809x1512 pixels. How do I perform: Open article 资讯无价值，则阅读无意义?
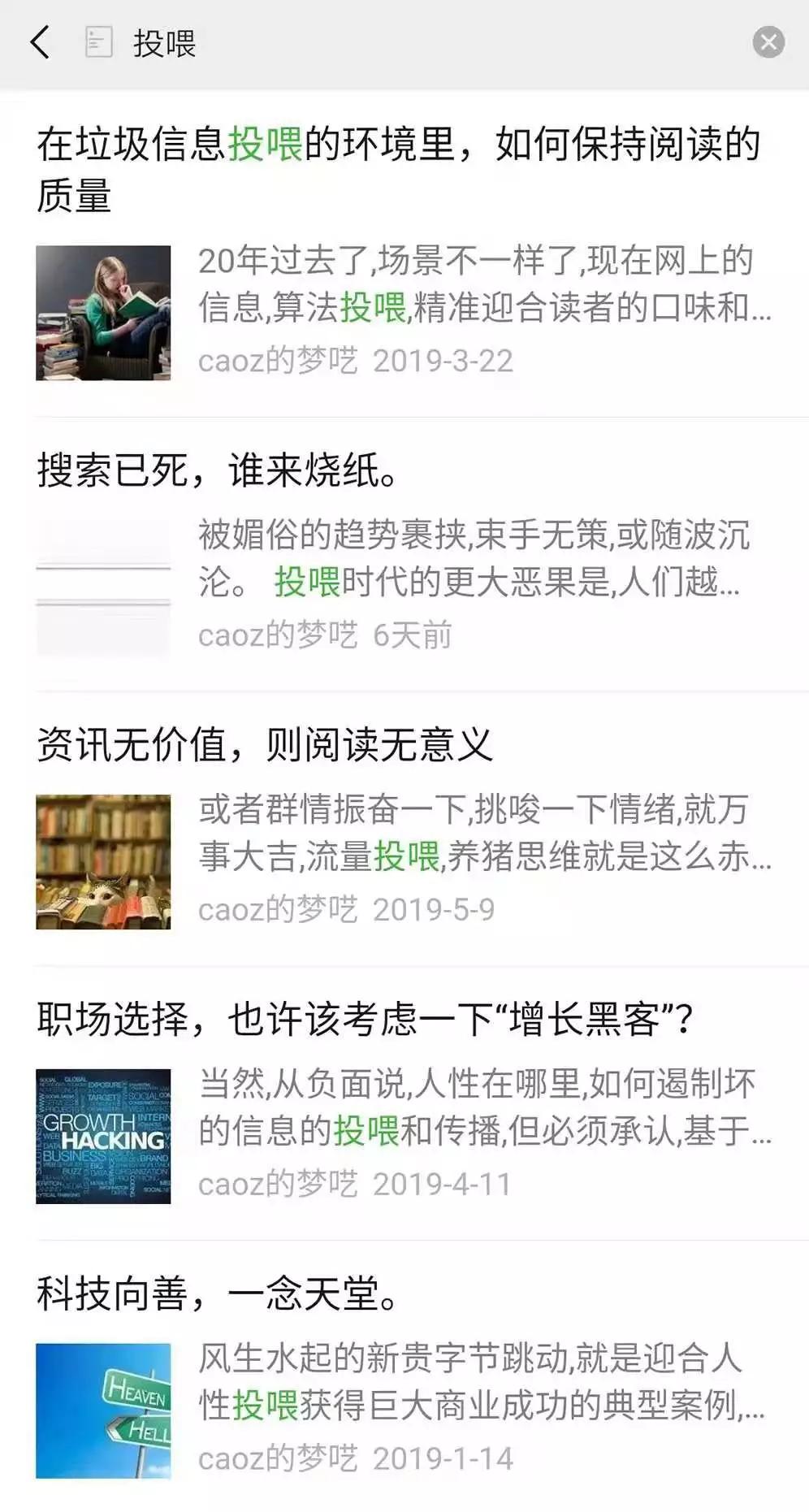(265, 745)
